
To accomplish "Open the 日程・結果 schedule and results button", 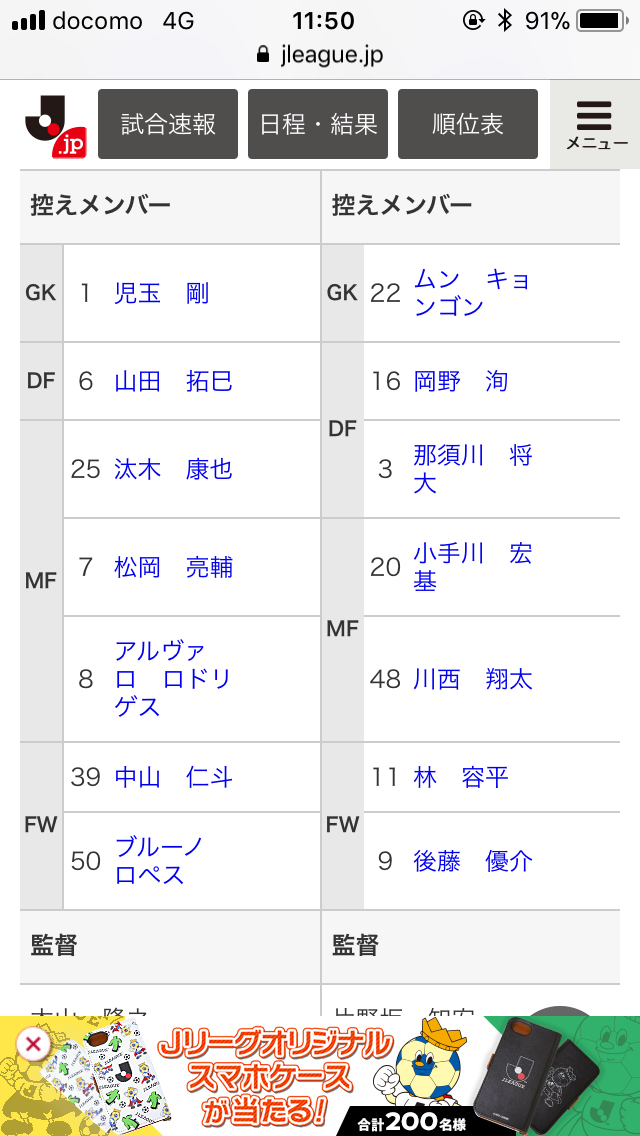I will tap(318, 124).
